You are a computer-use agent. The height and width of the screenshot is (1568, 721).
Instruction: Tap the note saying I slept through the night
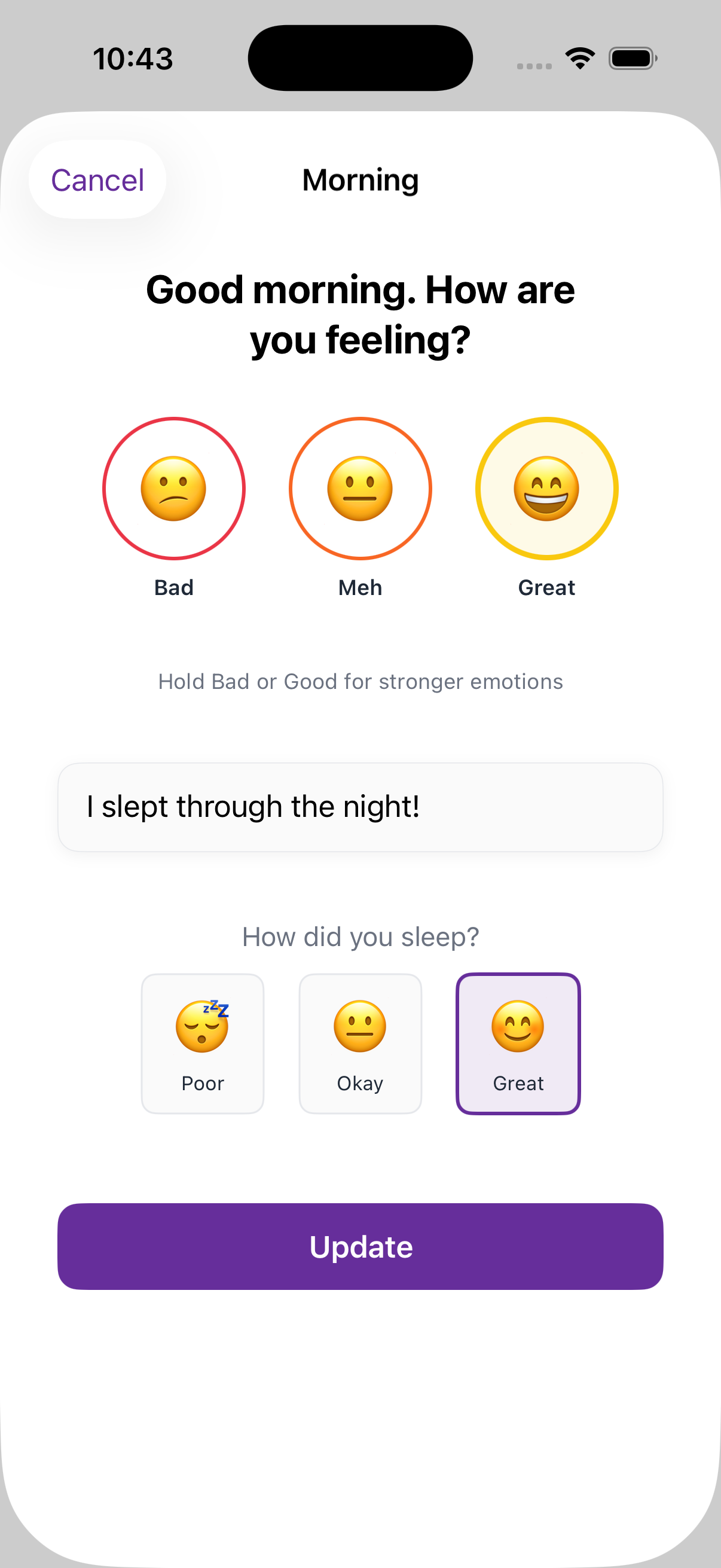point(360,806)
